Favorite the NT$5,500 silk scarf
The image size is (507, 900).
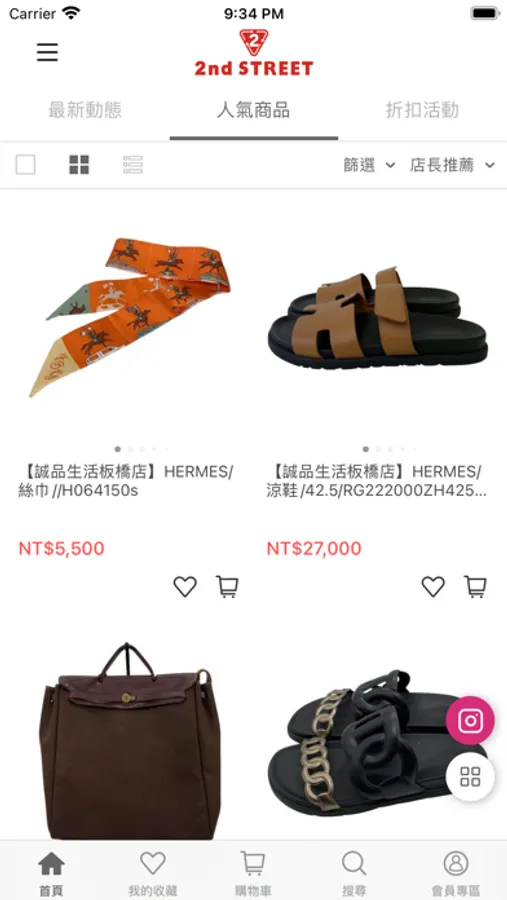pyautogui.click(x=185, y=587)
